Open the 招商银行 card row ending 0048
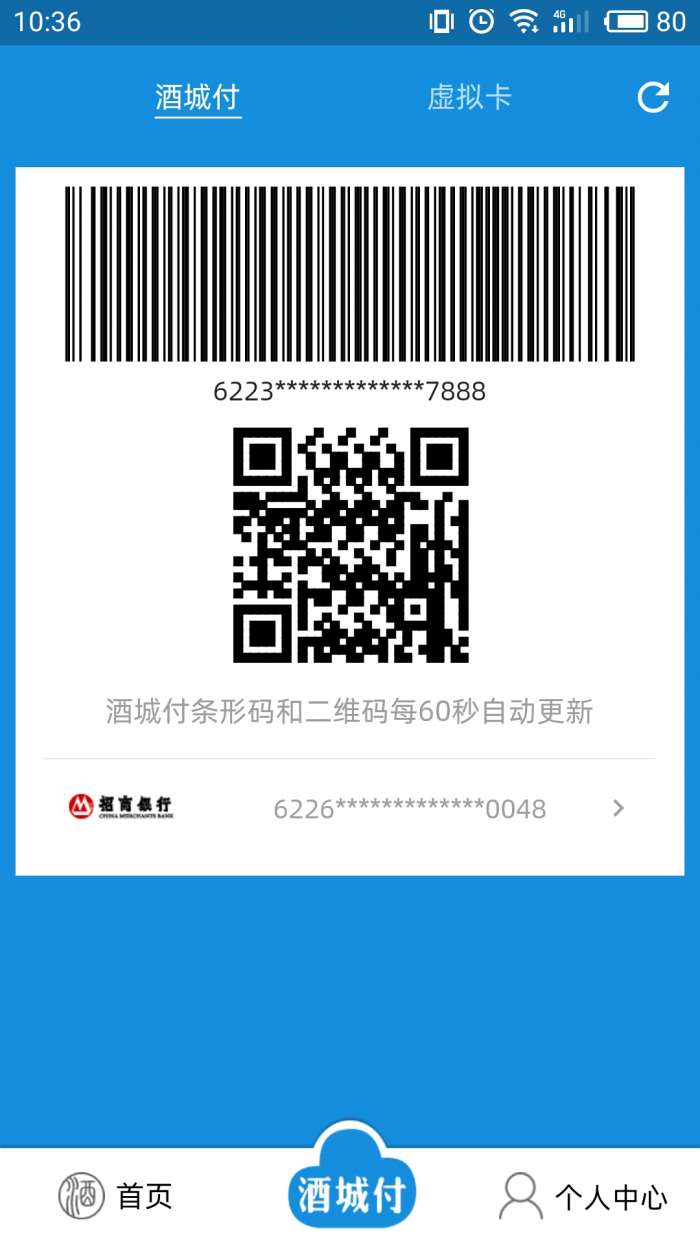700x1244 pixels. point(350,808)
